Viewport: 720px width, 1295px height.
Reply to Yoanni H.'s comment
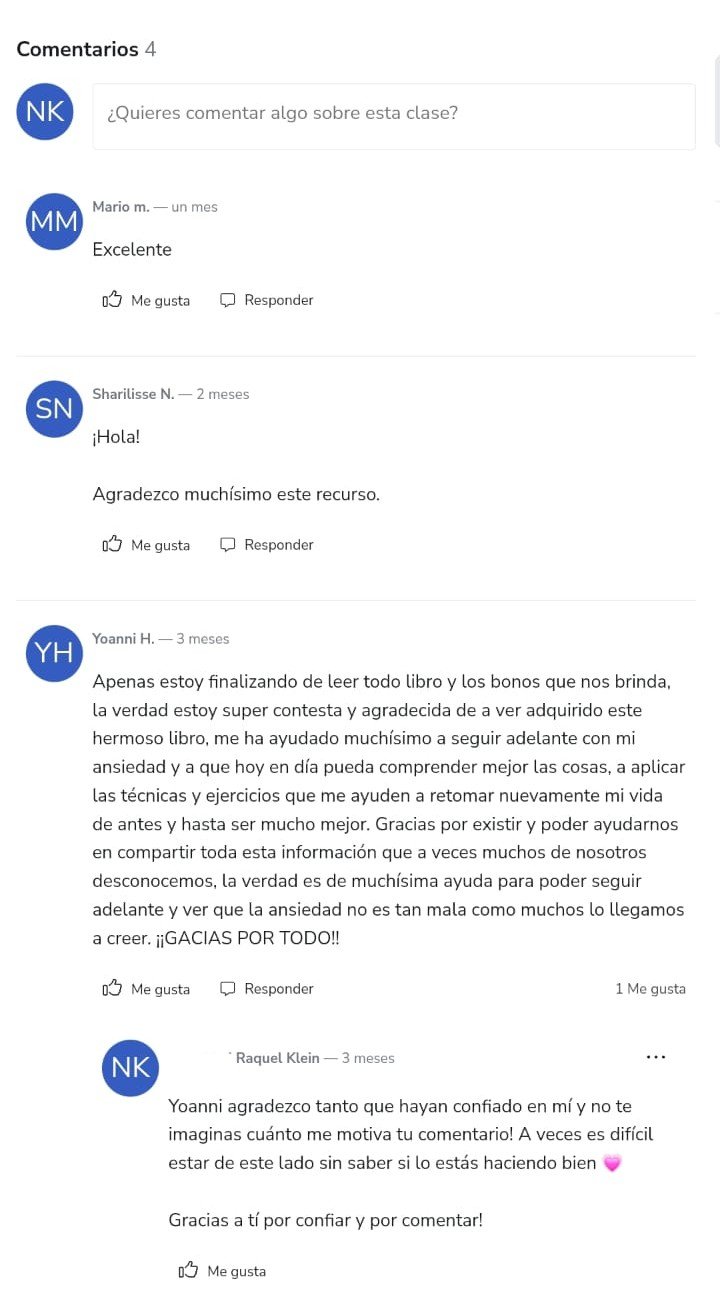tap(267, 989)
